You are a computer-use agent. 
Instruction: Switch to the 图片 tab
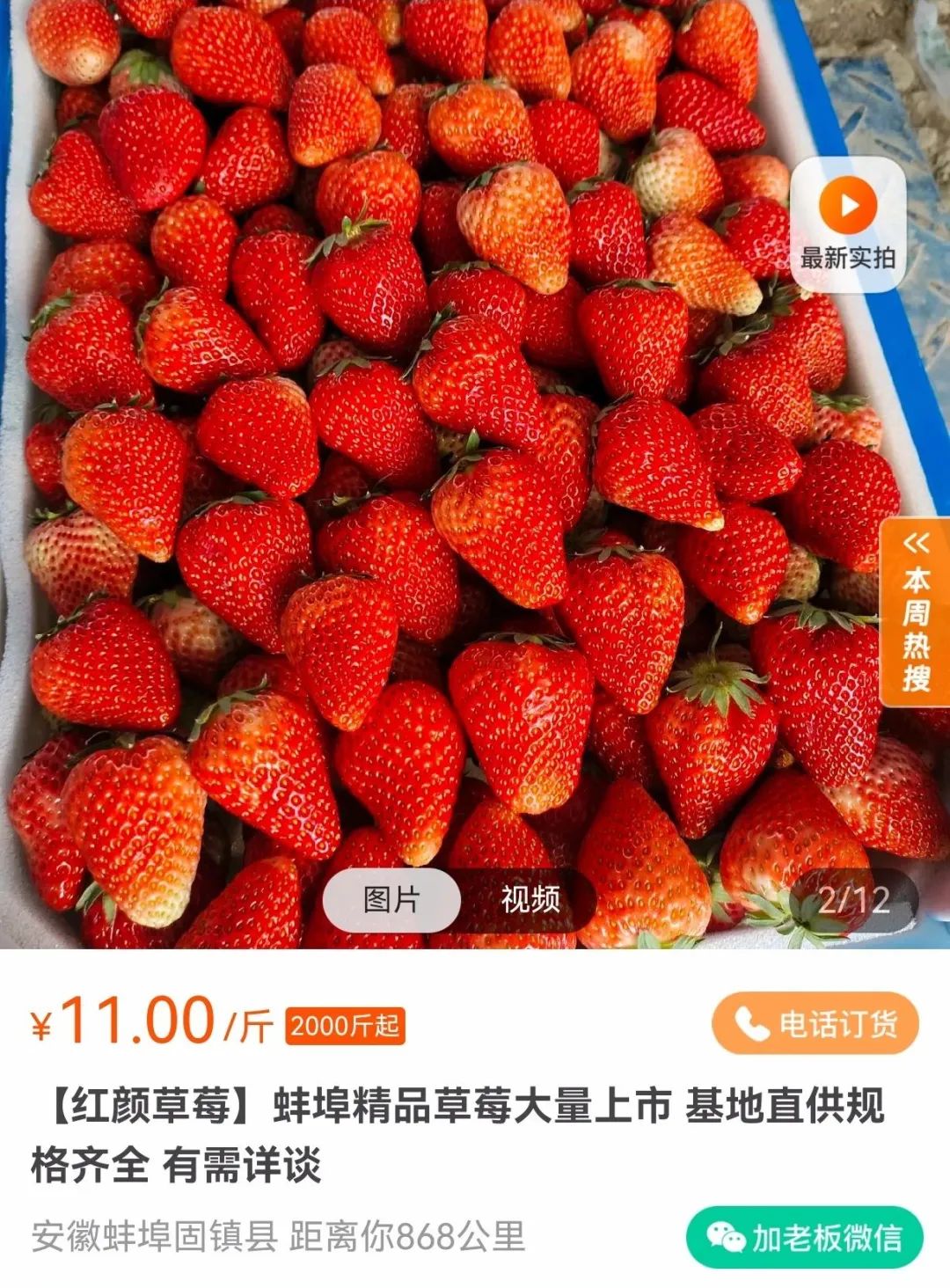[x=392, y=900]
